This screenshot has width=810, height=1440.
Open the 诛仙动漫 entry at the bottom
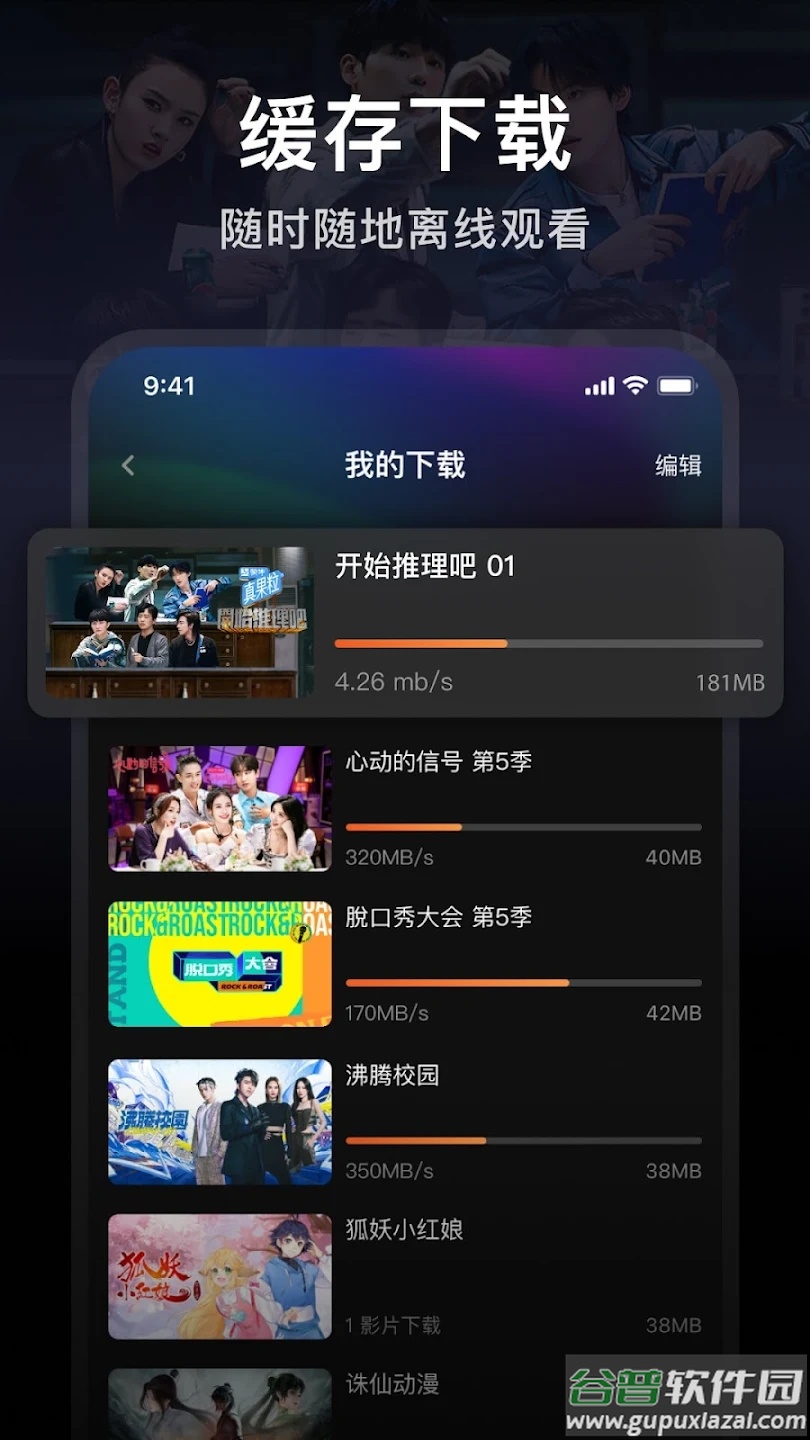click(x=400, y=1386)
